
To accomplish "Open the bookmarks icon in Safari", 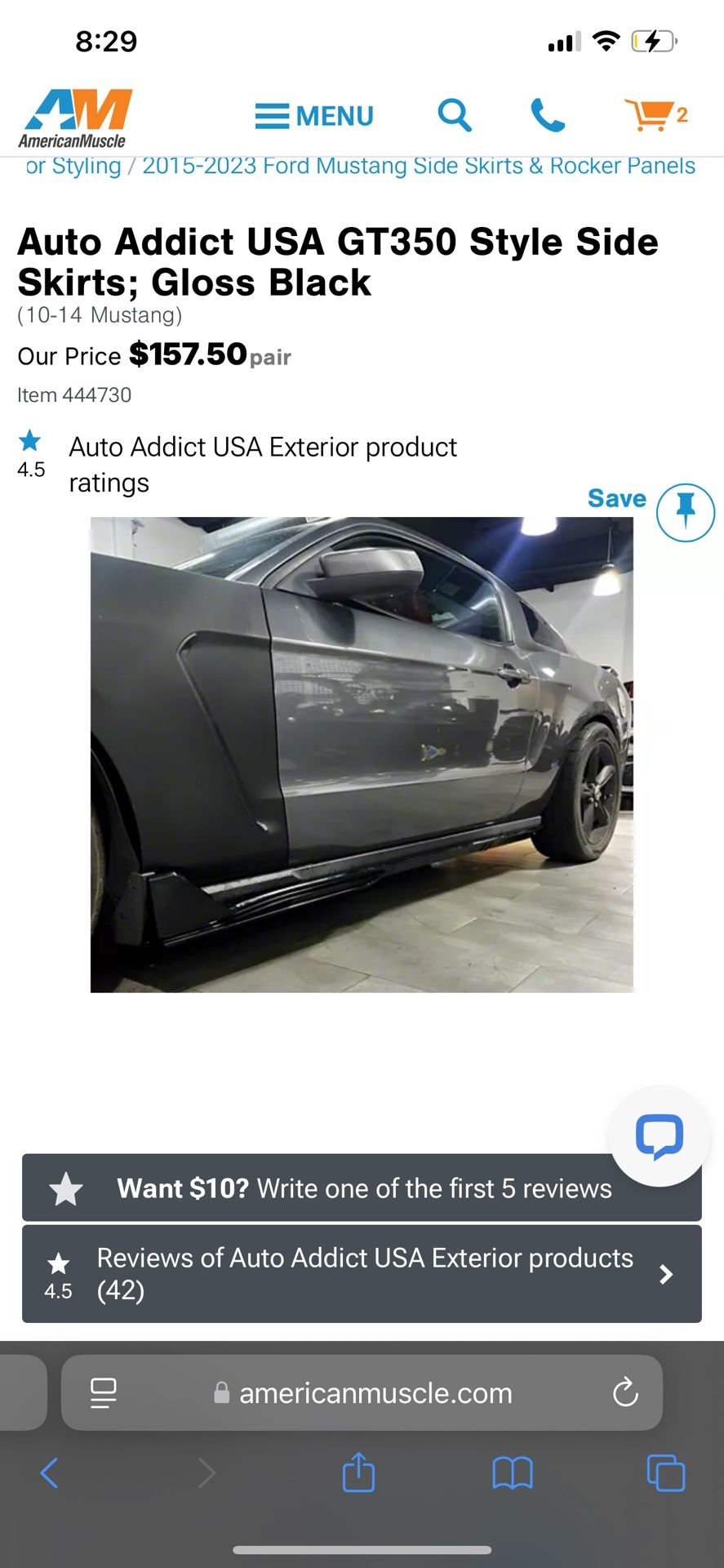I will tap(512, 1473).
